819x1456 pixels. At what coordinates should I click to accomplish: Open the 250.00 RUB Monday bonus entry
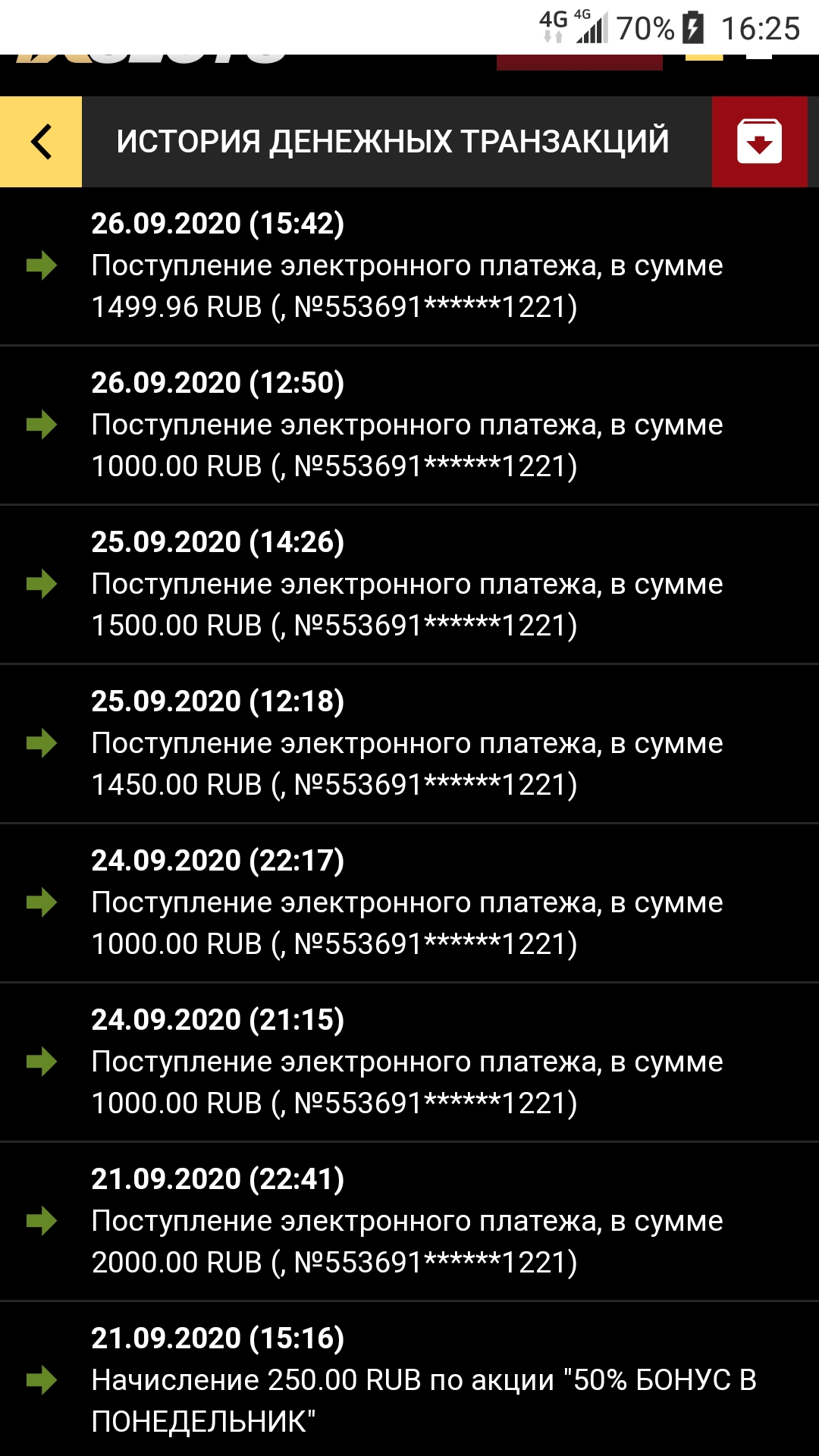[x=409, y=1380]
